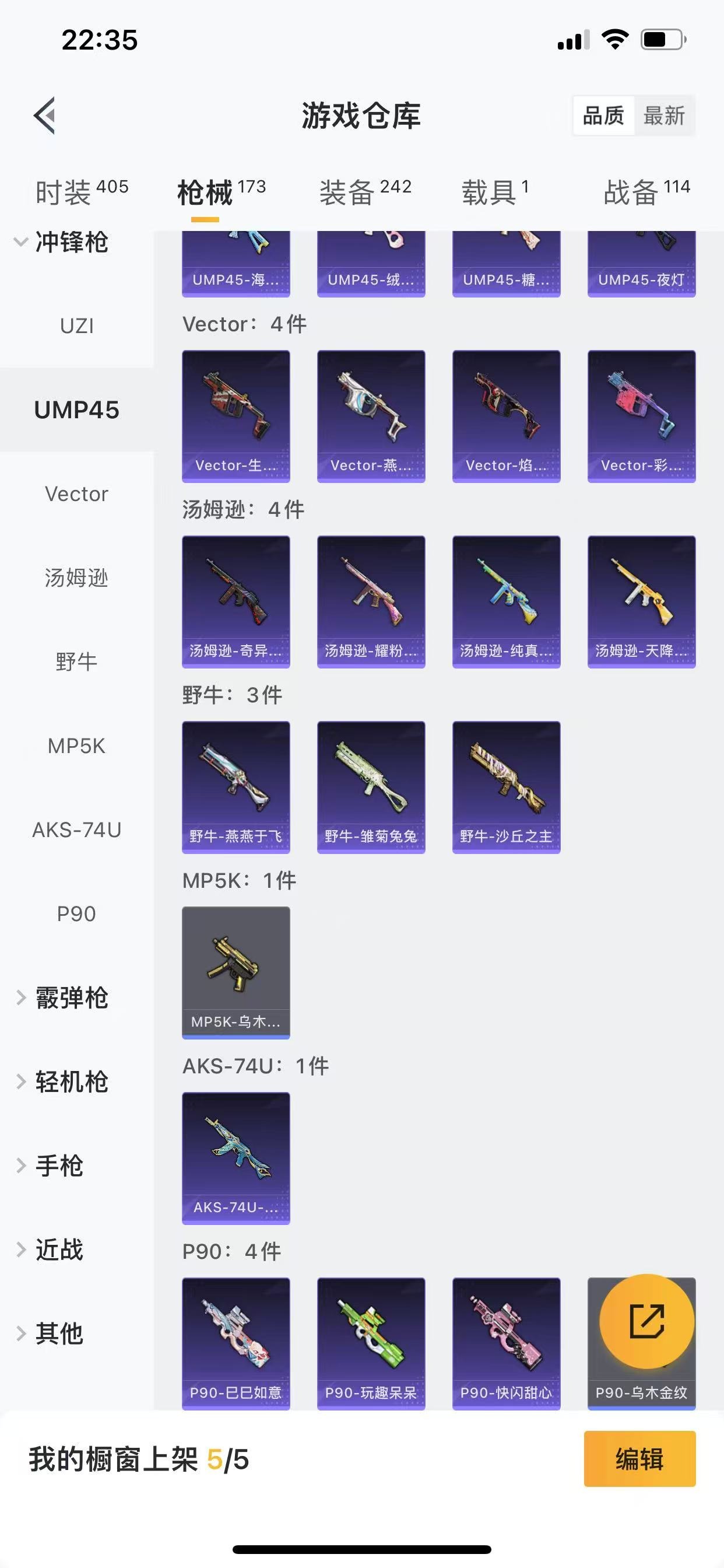The width and height of the screenshot is (724, 1568).
Task: Open the 野牛-沙丘之主 skin
Action: (506, 786)
